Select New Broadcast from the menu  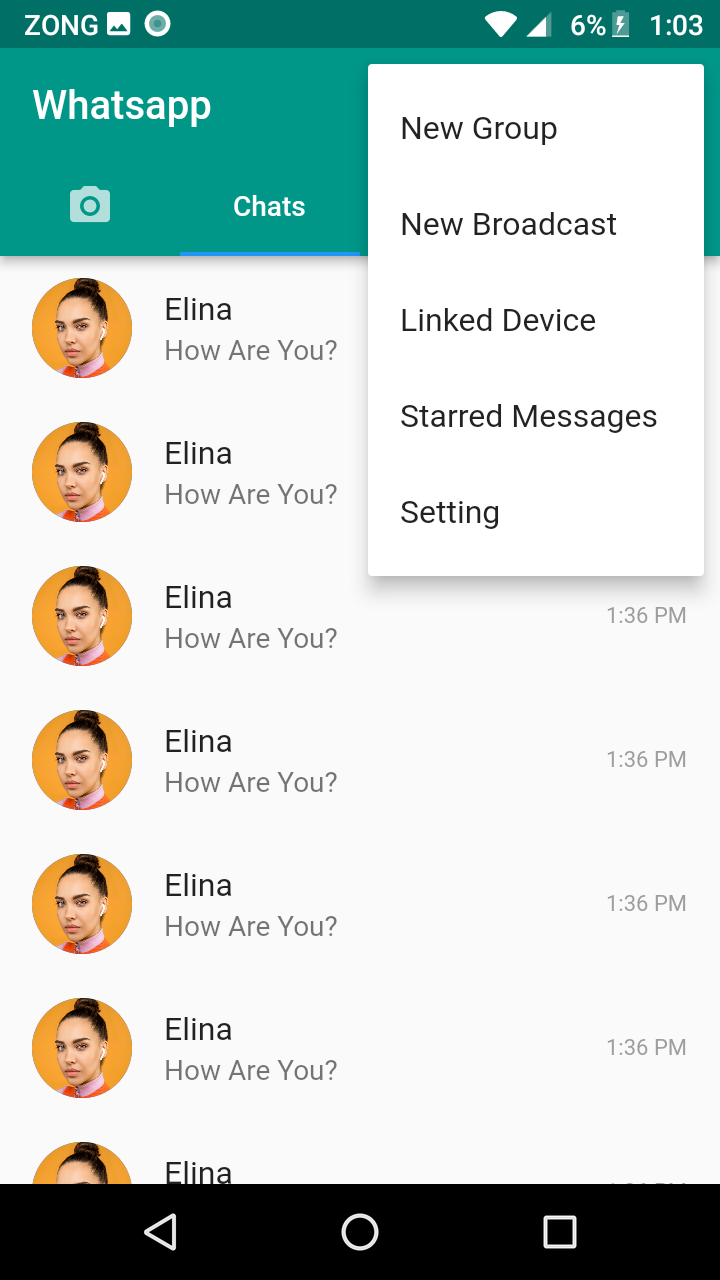(508, 224)
